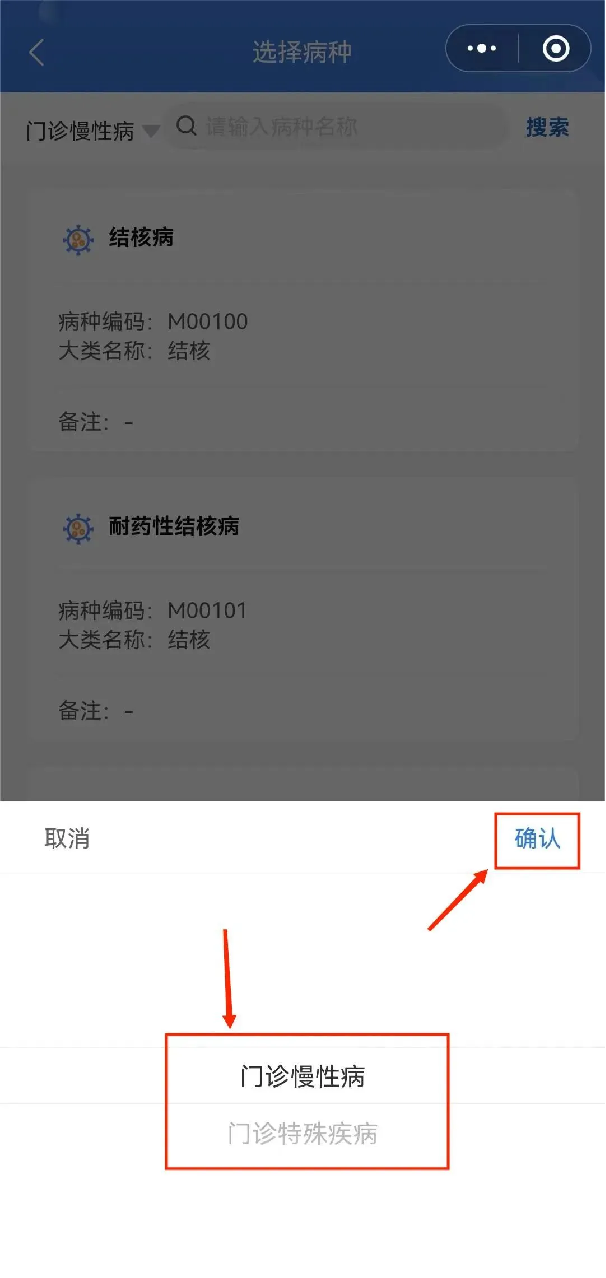This screenshot has height=1278, width=606.
Task: Cancel the picker with 取消
Action: 67,838
